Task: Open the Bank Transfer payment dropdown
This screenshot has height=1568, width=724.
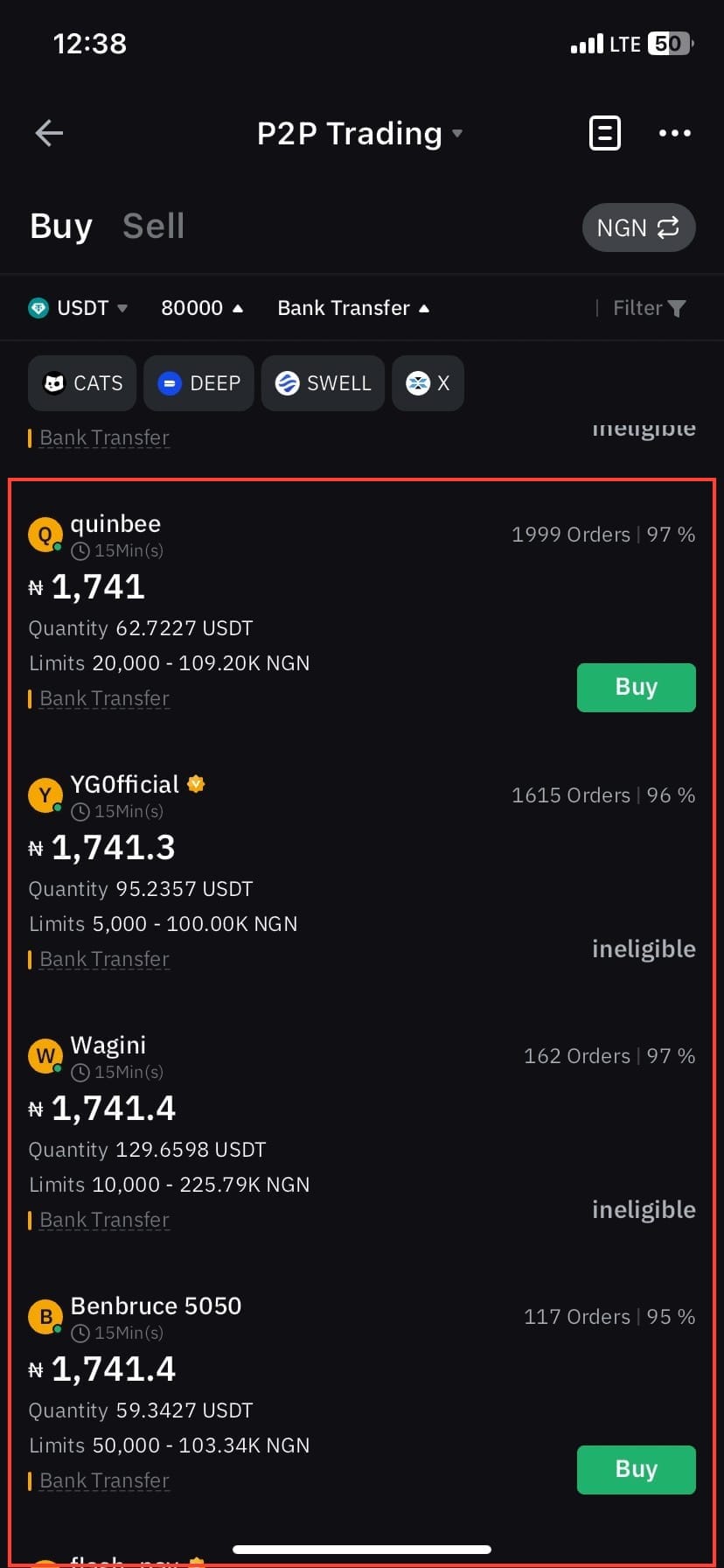Action: click(x=352, y=308)
